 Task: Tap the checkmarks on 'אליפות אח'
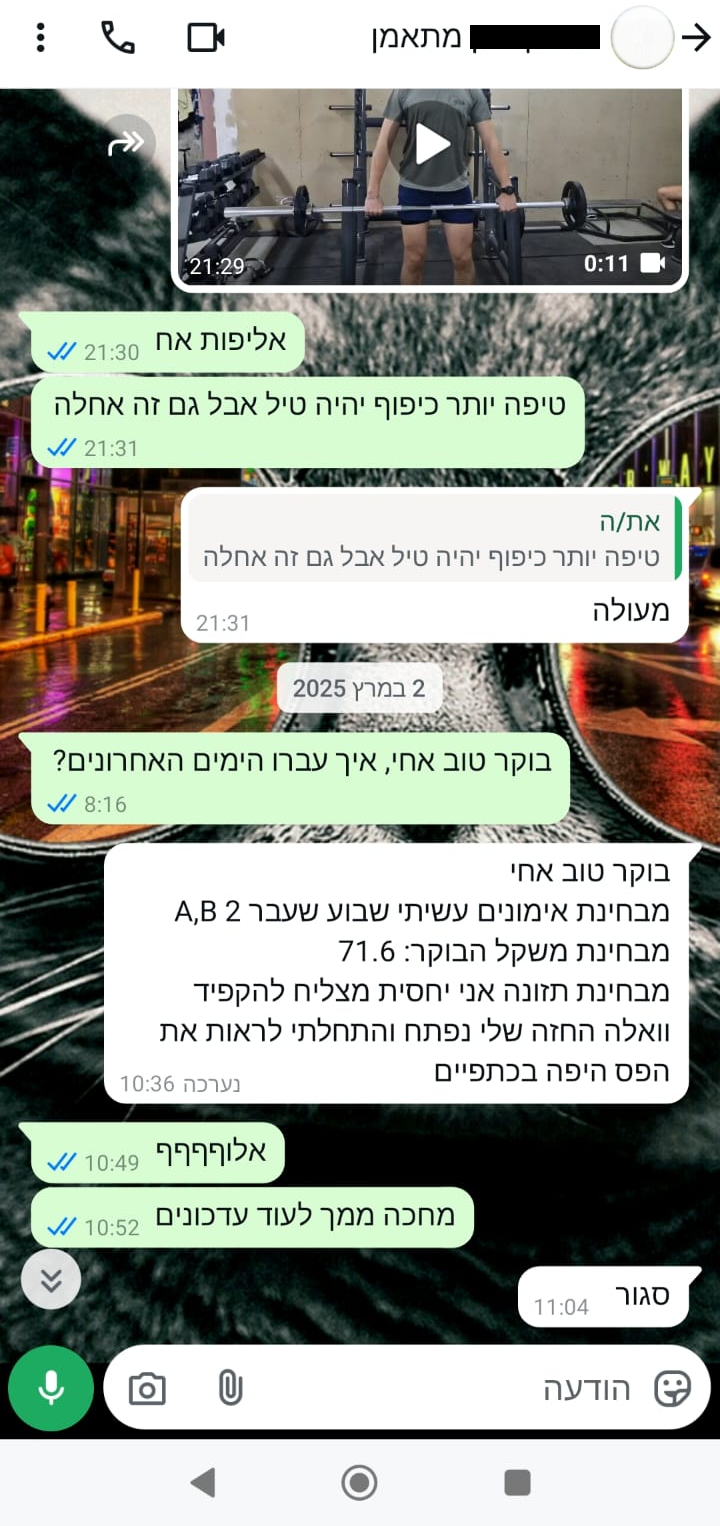coord(63,352)
